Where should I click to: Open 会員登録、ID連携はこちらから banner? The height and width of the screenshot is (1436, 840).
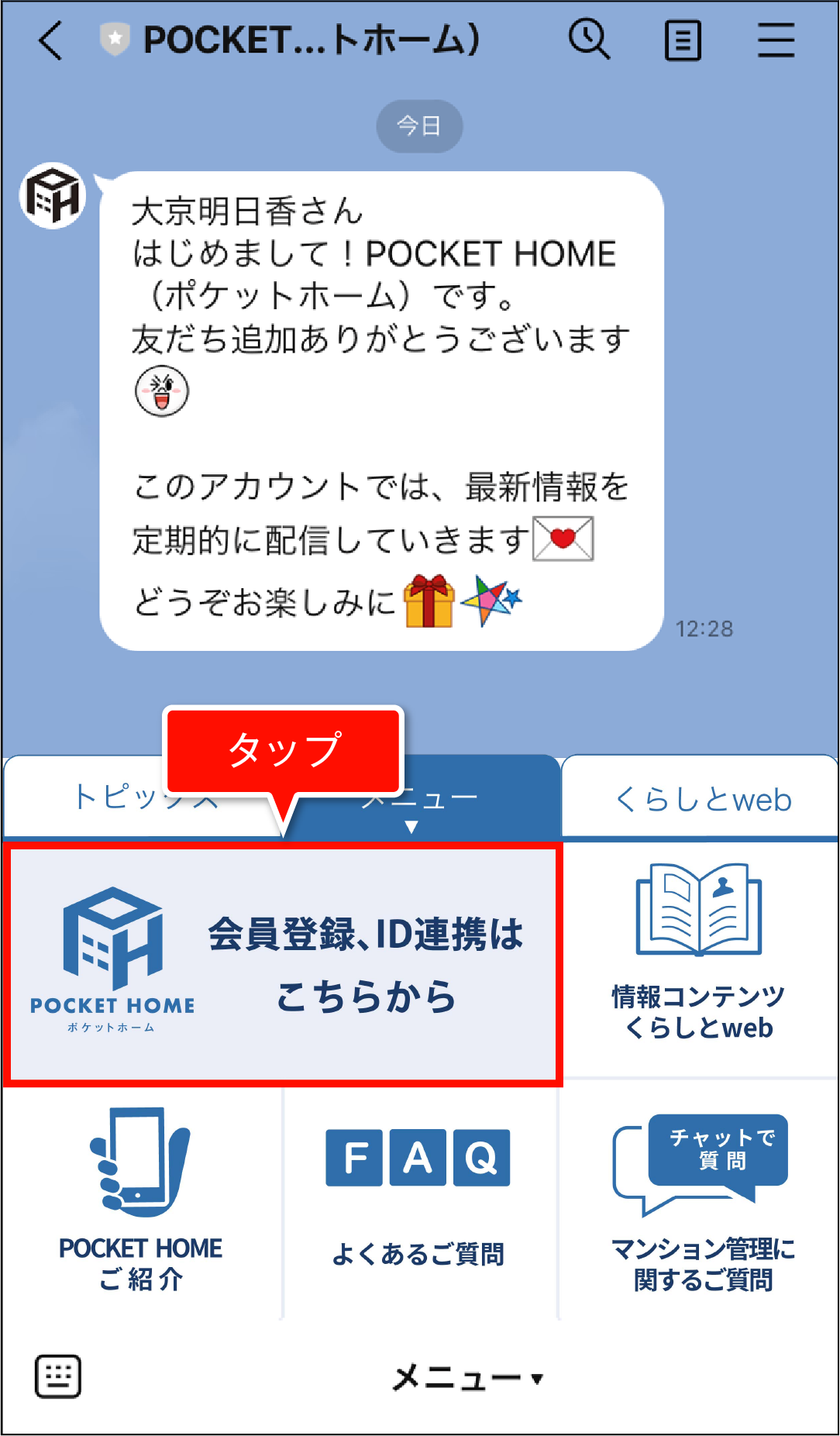click(x=283, y=964)
